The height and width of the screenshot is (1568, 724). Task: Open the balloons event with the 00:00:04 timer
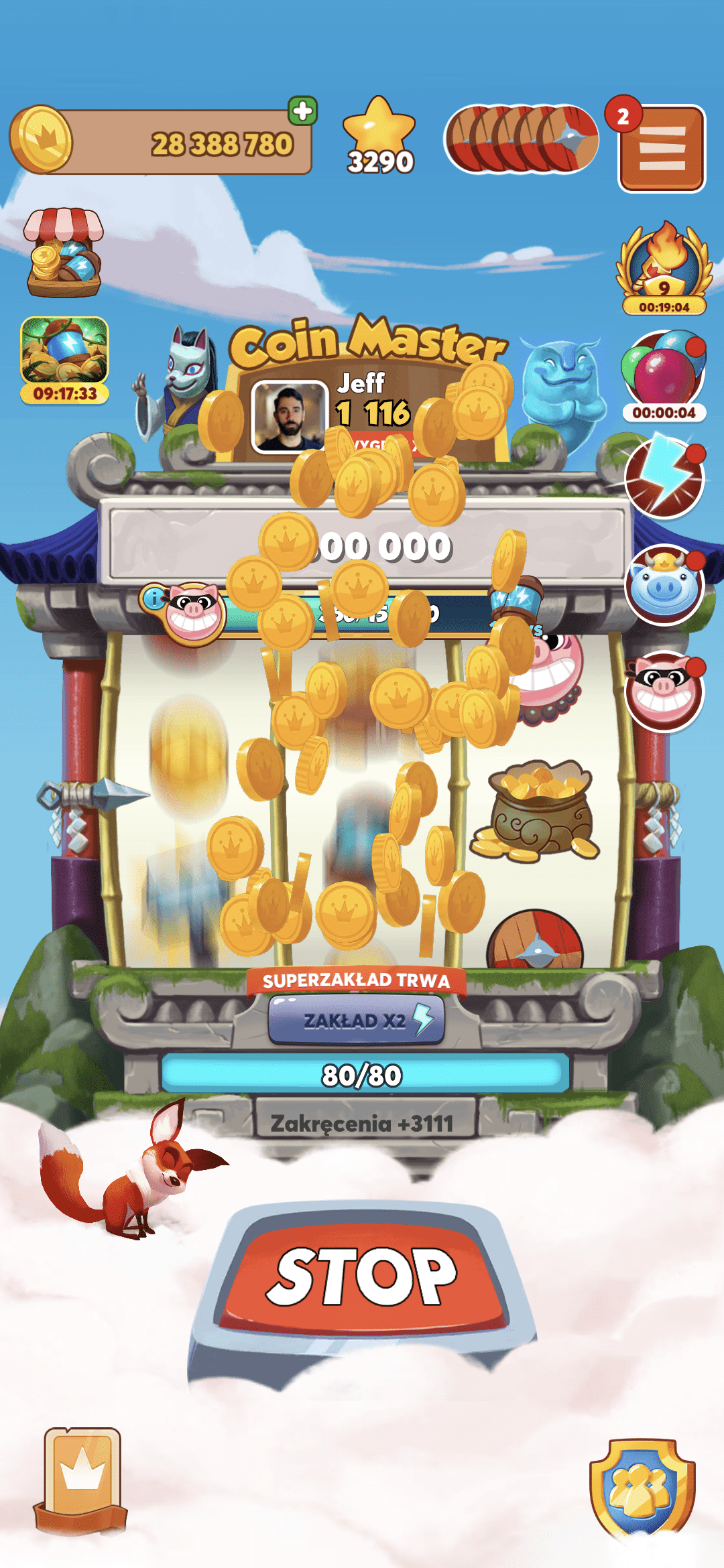(664, 375)
